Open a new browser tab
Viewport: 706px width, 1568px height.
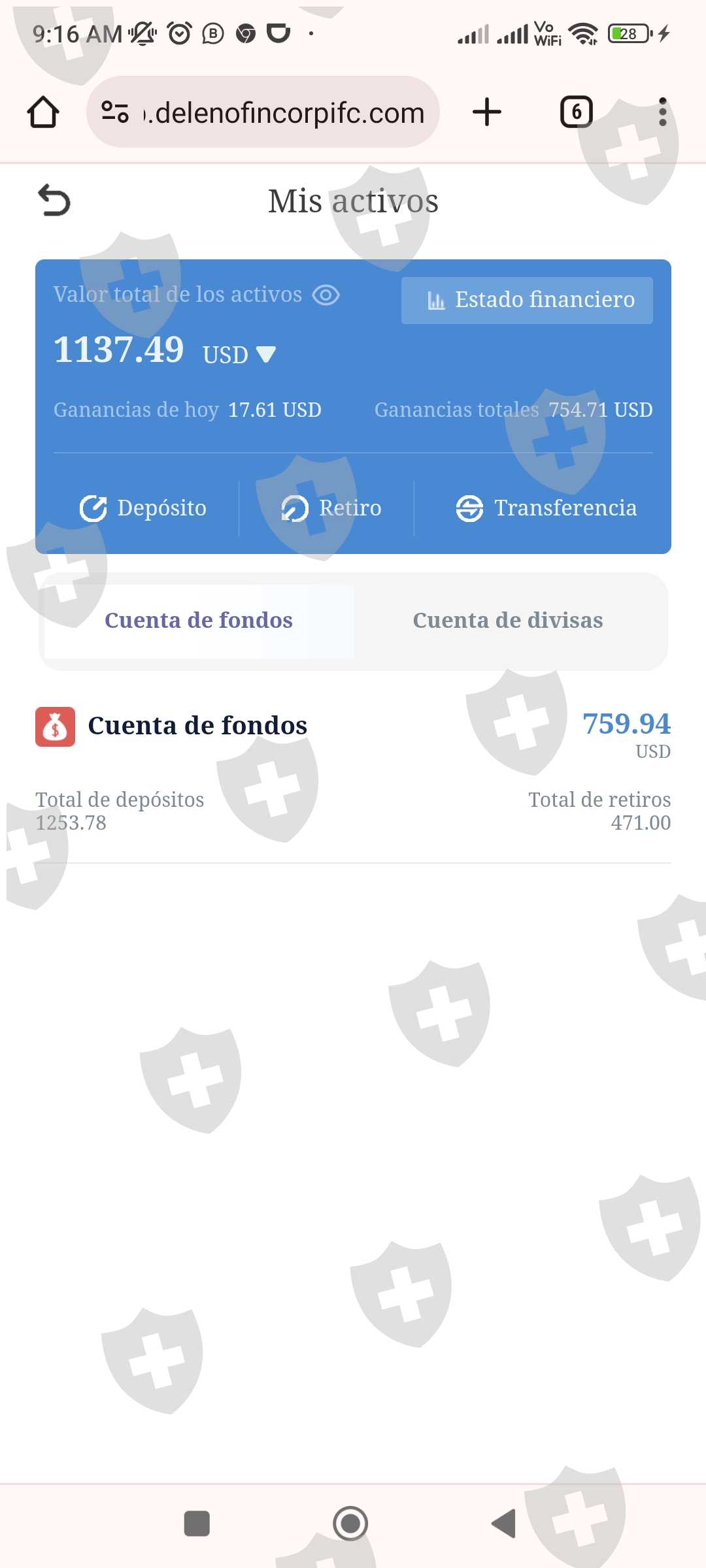click(487, 112)
